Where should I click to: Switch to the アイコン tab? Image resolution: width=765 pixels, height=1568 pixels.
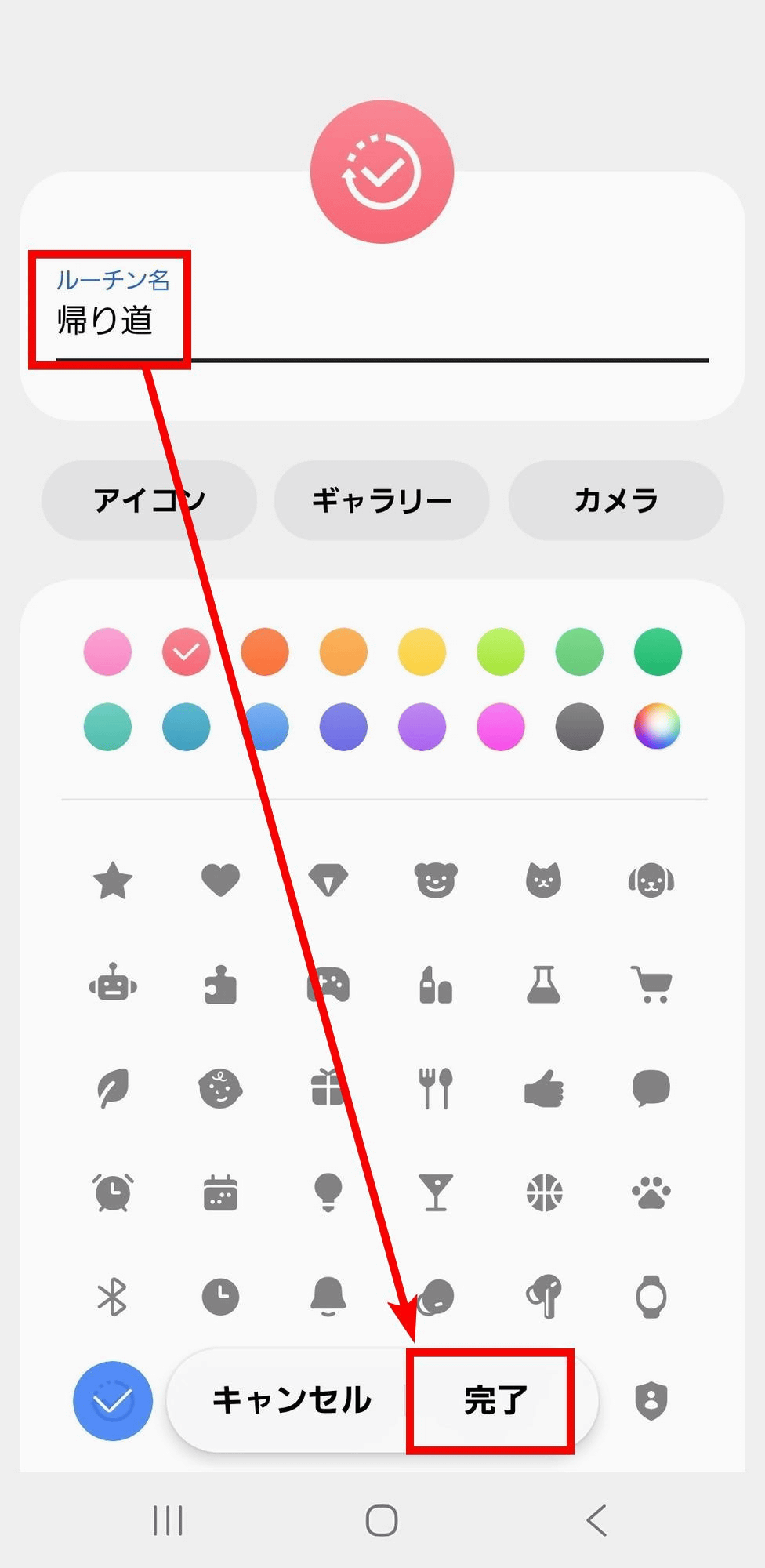(149, 500)
